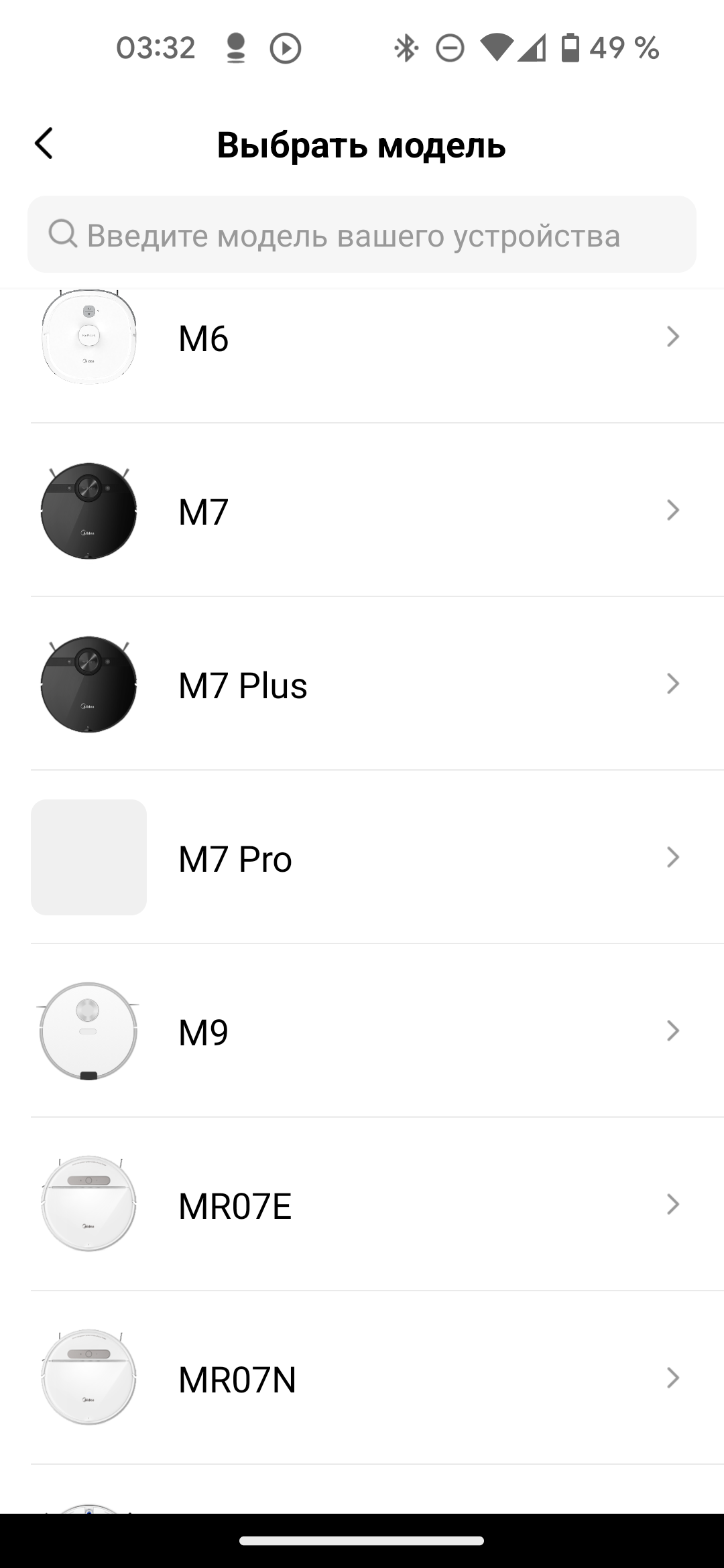The height and width of the screenshot is (1568, 724).
Task: Open the M7 Plus model row
Action: coord(362,685)
